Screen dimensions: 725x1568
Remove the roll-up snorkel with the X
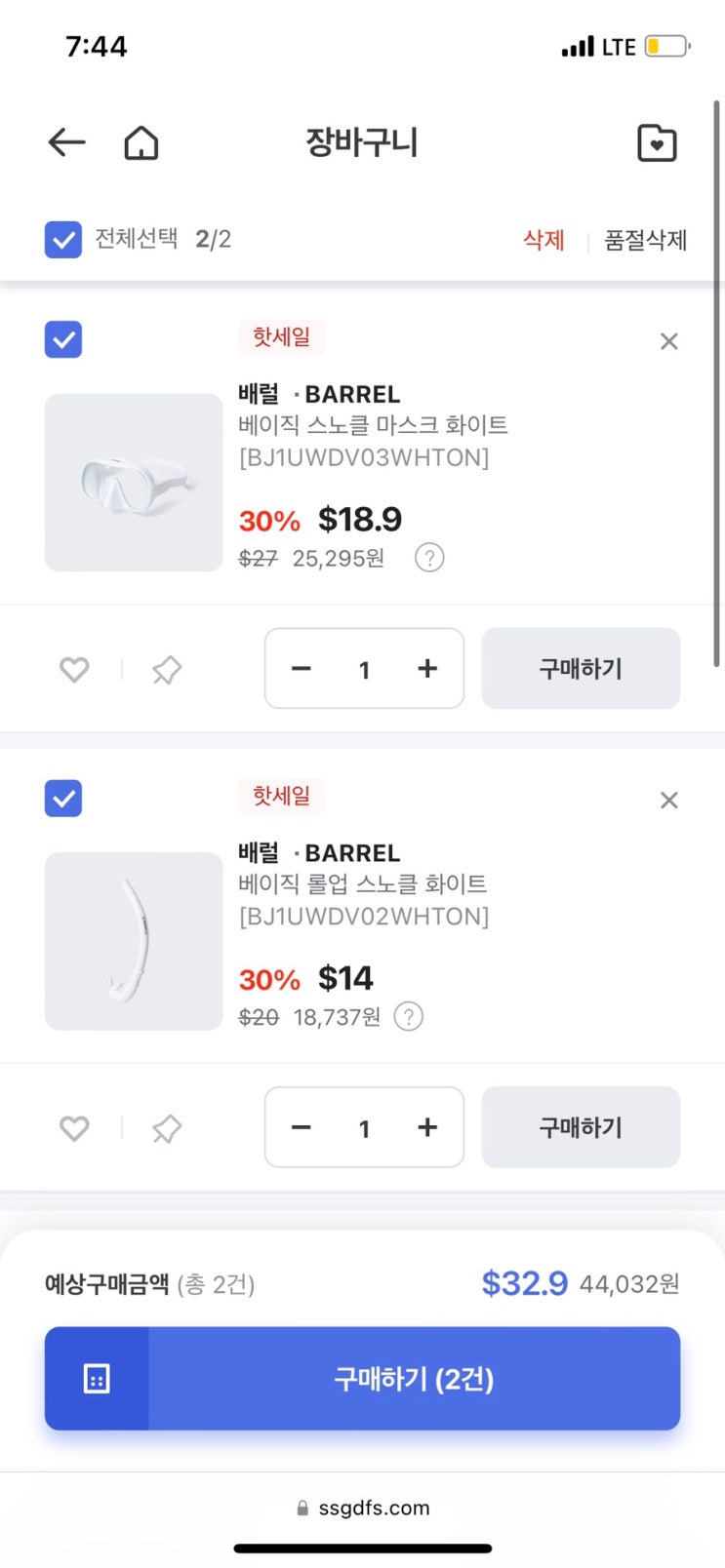668,801
